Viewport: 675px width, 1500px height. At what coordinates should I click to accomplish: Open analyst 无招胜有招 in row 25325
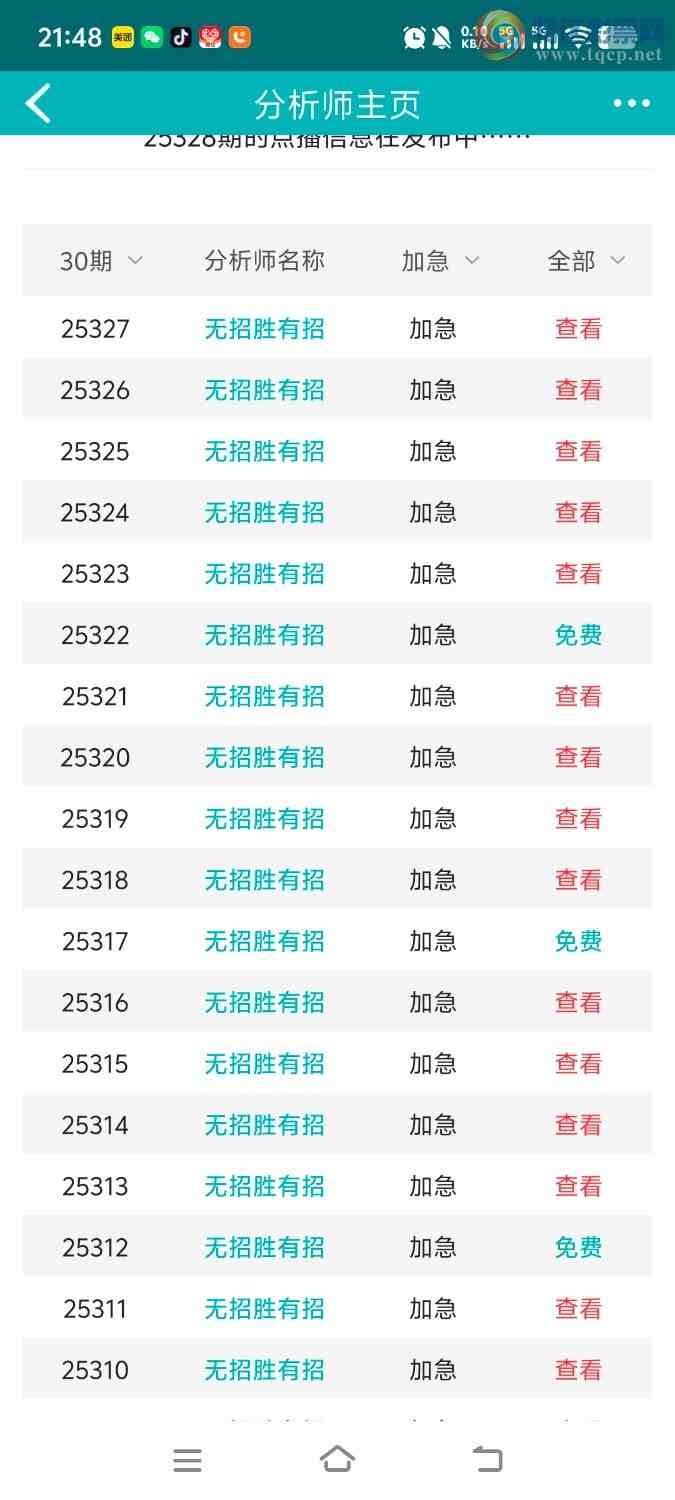[264, 451]
